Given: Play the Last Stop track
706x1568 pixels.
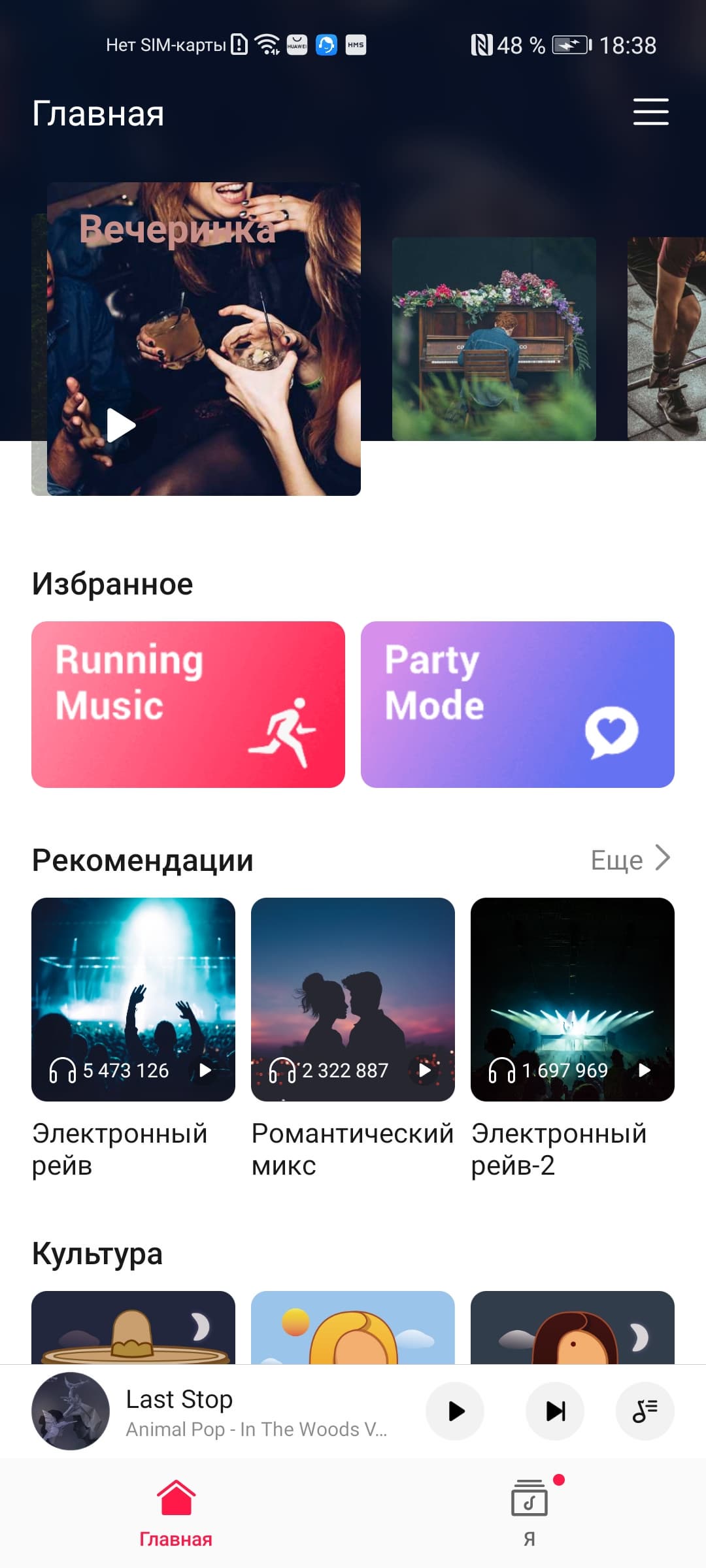Looking at the screenshot, I should [x=456, y=1411].
